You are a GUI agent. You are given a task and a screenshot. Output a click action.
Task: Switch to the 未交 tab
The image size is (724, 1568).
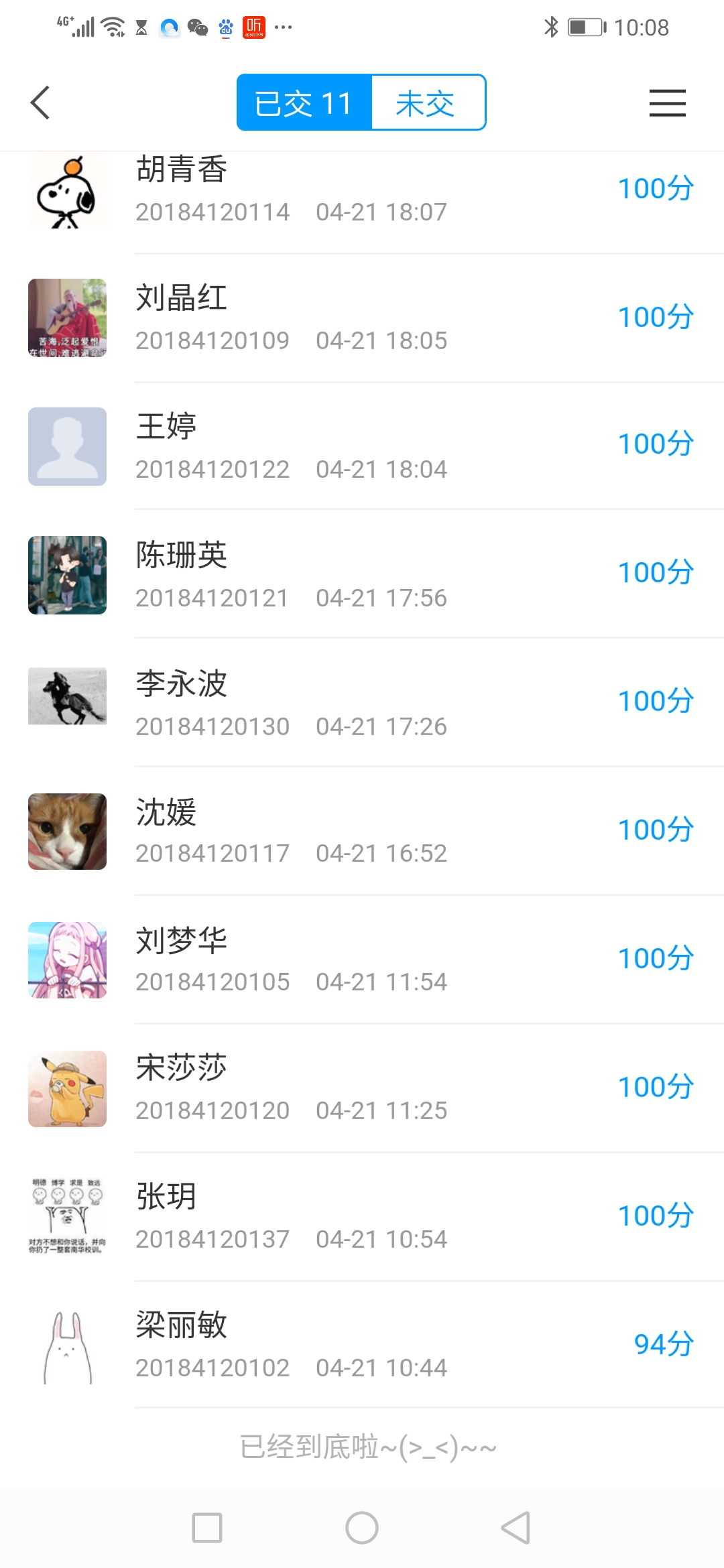[x=427, y=103]
